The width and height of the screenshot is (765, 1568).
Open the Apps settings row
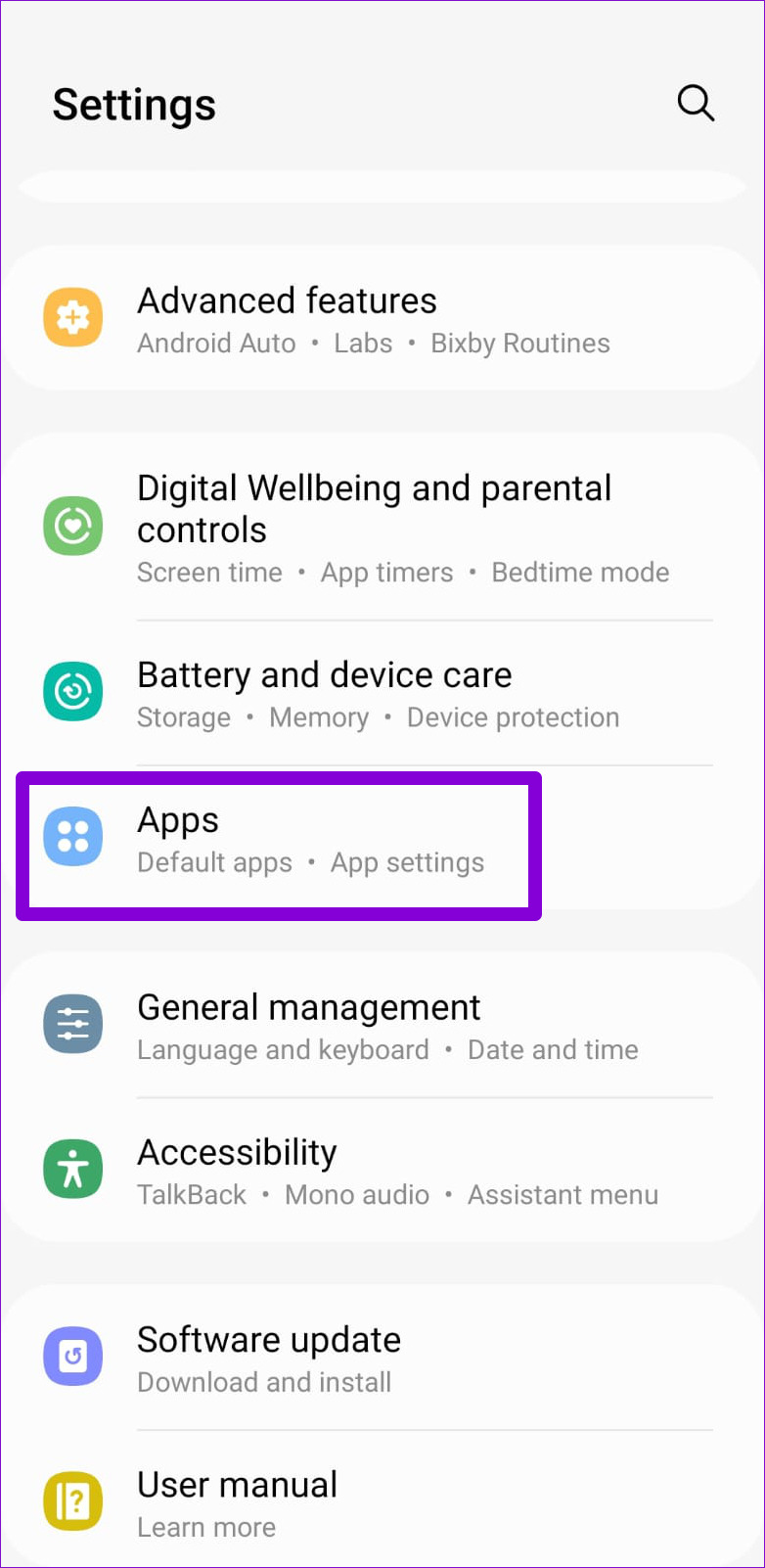click(x=382, y=839)
